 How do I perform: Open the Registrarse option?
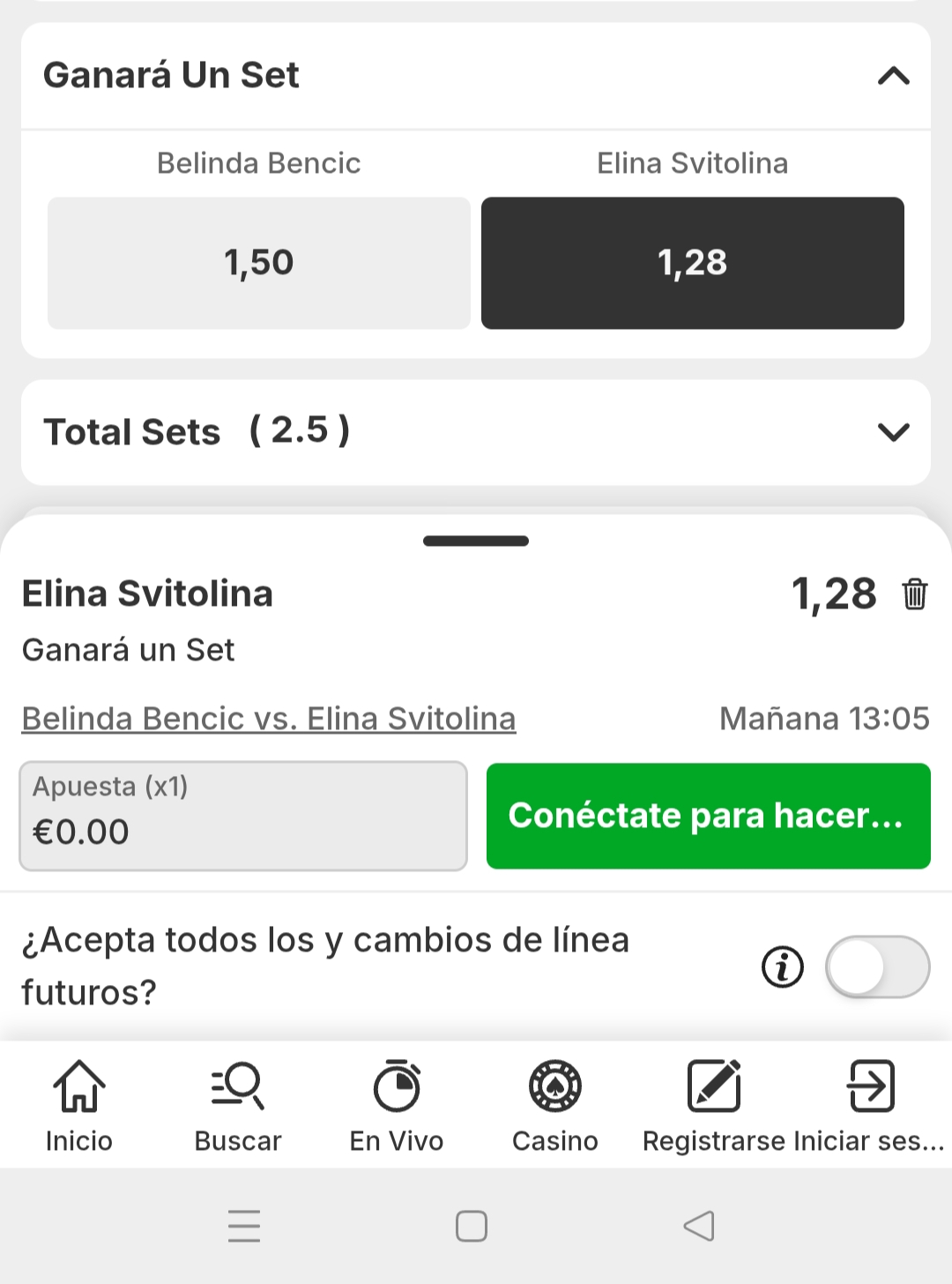(x=714, y=1107)
